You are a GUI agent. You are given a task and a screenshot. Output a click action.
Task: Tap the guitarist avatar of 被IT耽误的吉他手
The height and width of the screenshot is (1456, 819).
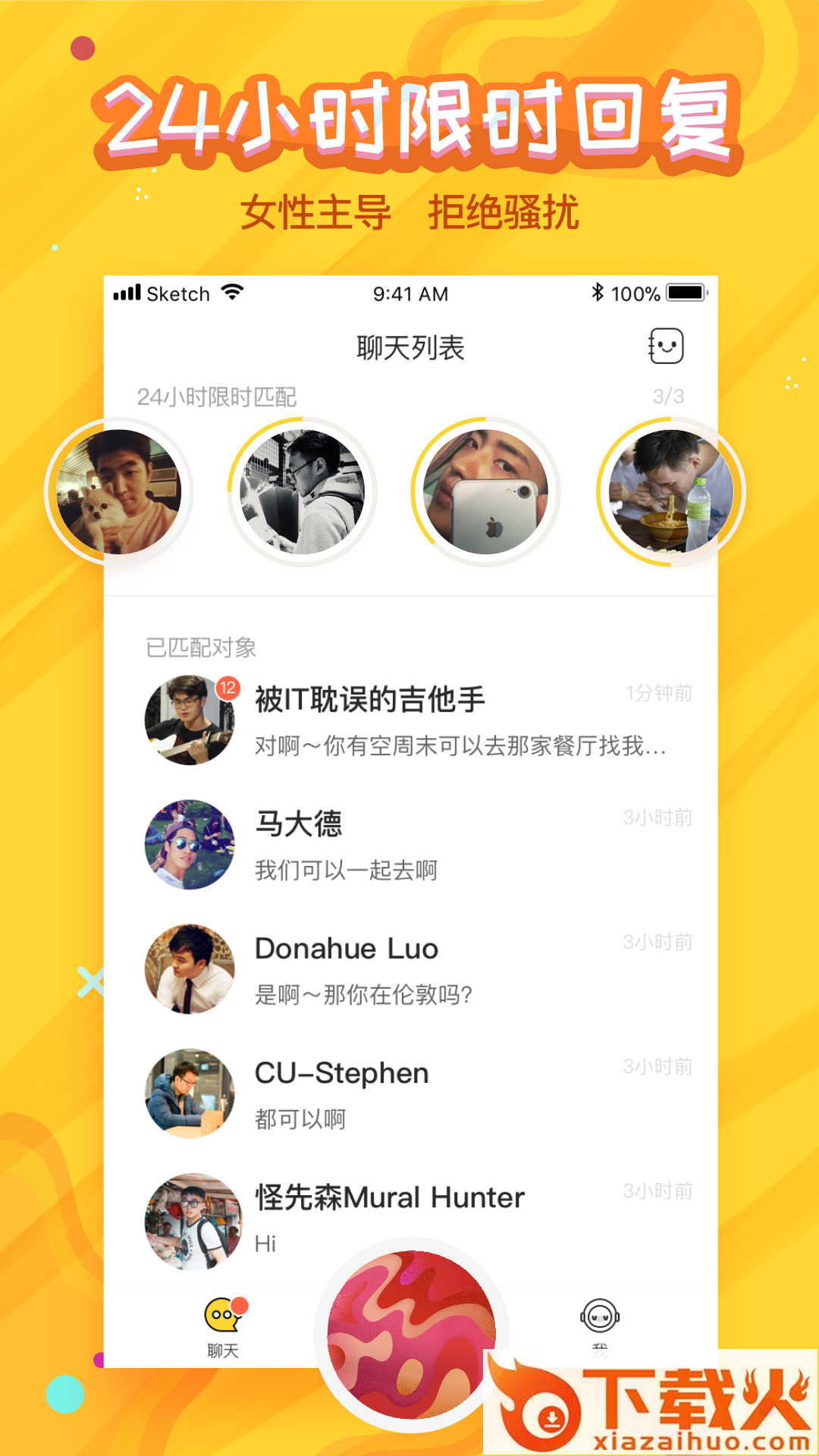pyautogui.click(x=190, y=720)
